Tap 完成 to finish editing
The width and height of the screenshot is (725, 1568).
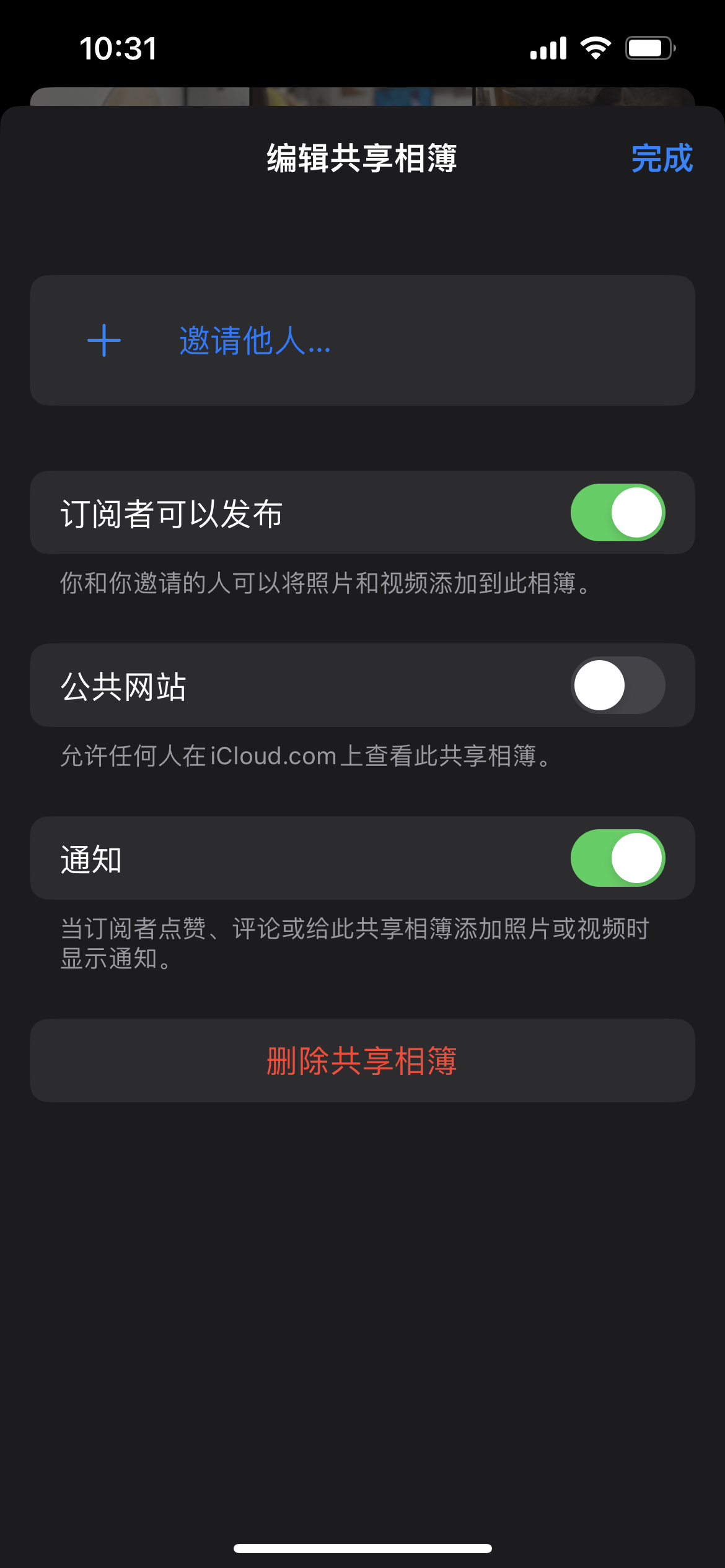(661, 159)
